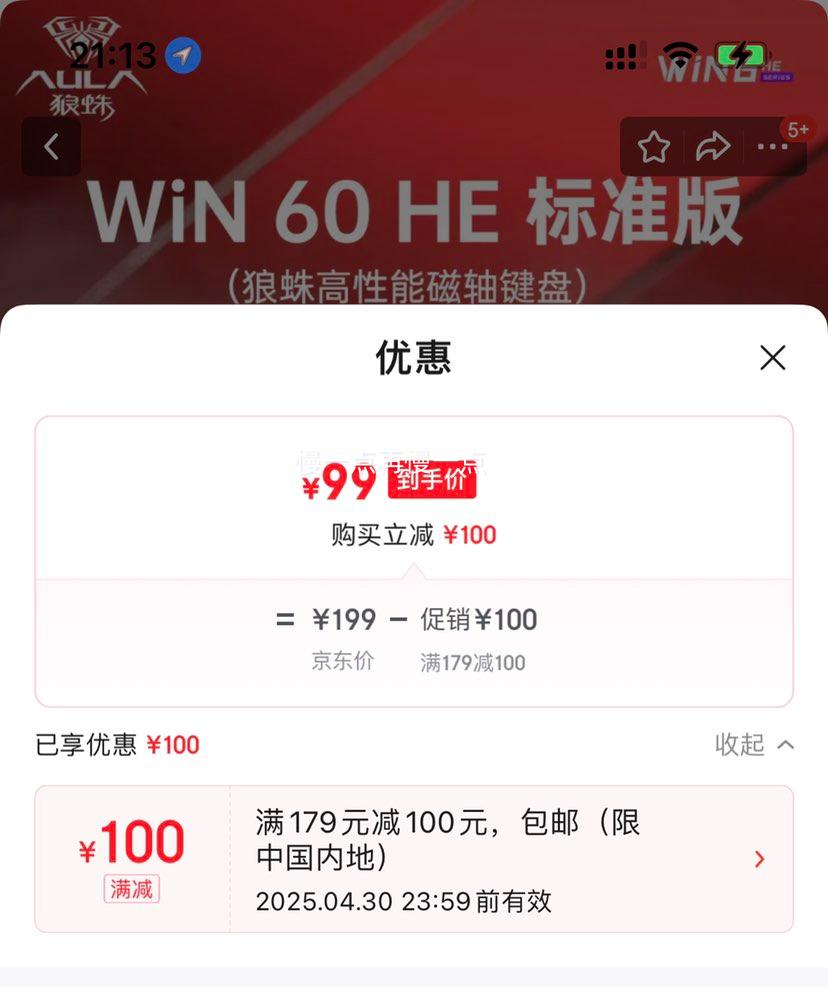The image size is (828, 990).
Task: Tap the back arrow on the product page
Action: click(x=51, y=147)
